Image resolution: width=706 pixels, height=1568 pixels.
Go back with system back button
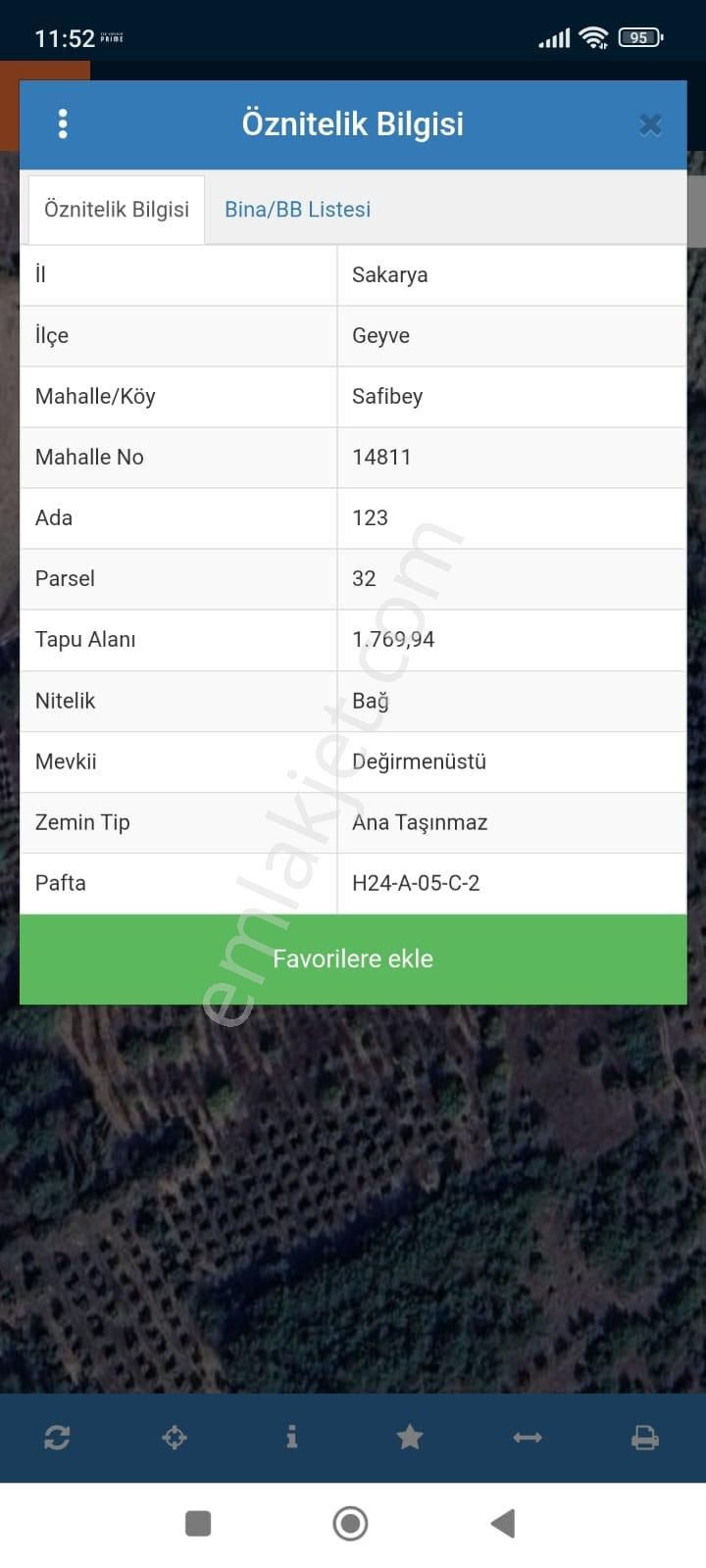click(x=502, y=1523)
